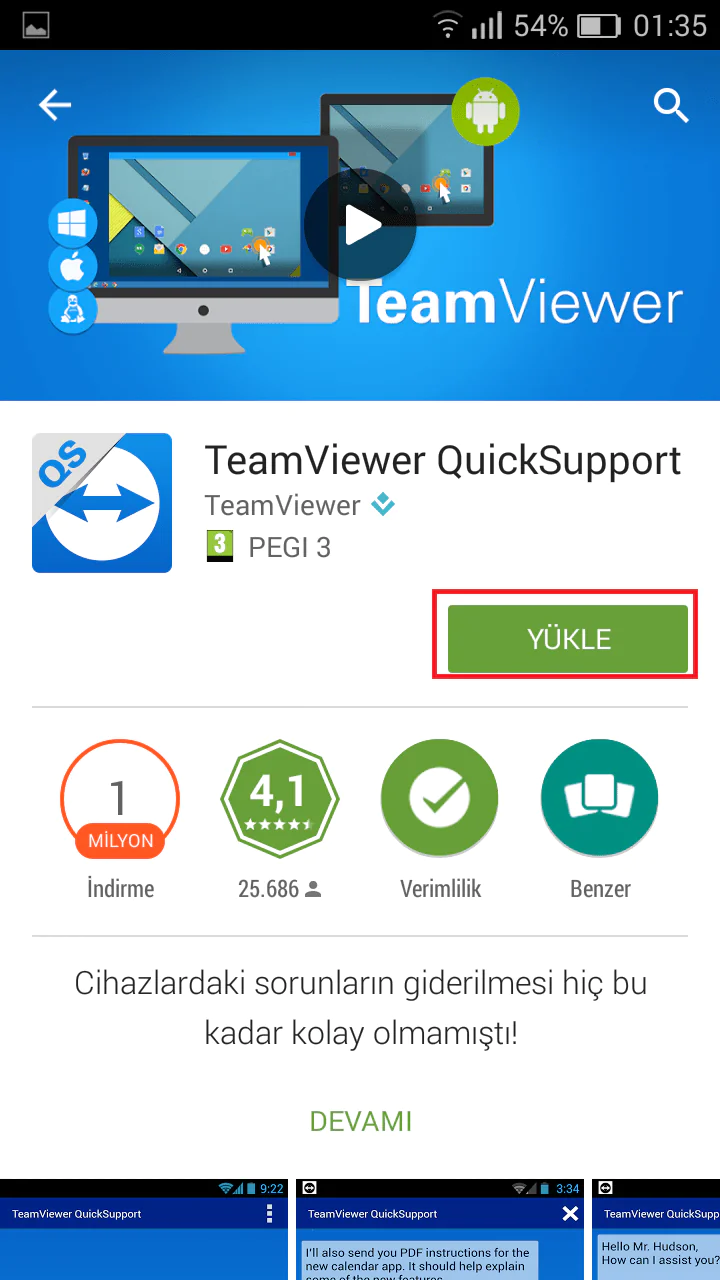Screen dimensions: 720x1280
Task: Open the first QuickSupport screenshot
Action: pos(142,1230)
